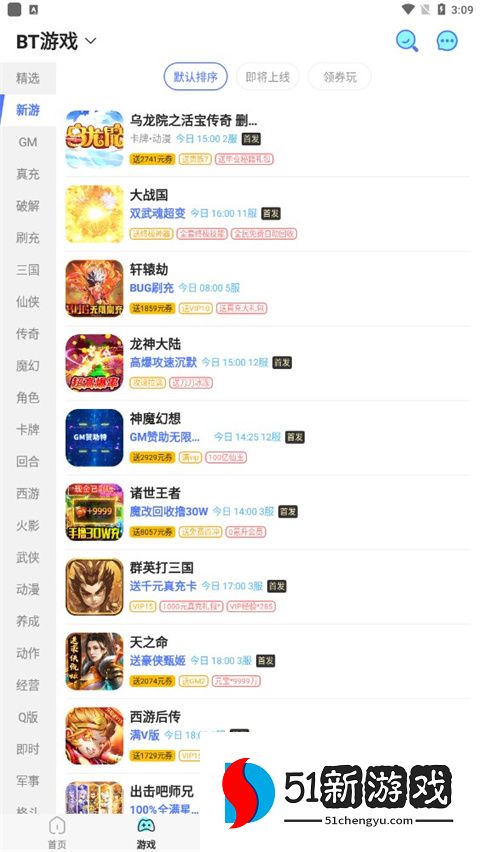The height and width of the screenshot is (852, 480).
Task: Select the 默认排序 sort chip
Action: tap(196, 77)
